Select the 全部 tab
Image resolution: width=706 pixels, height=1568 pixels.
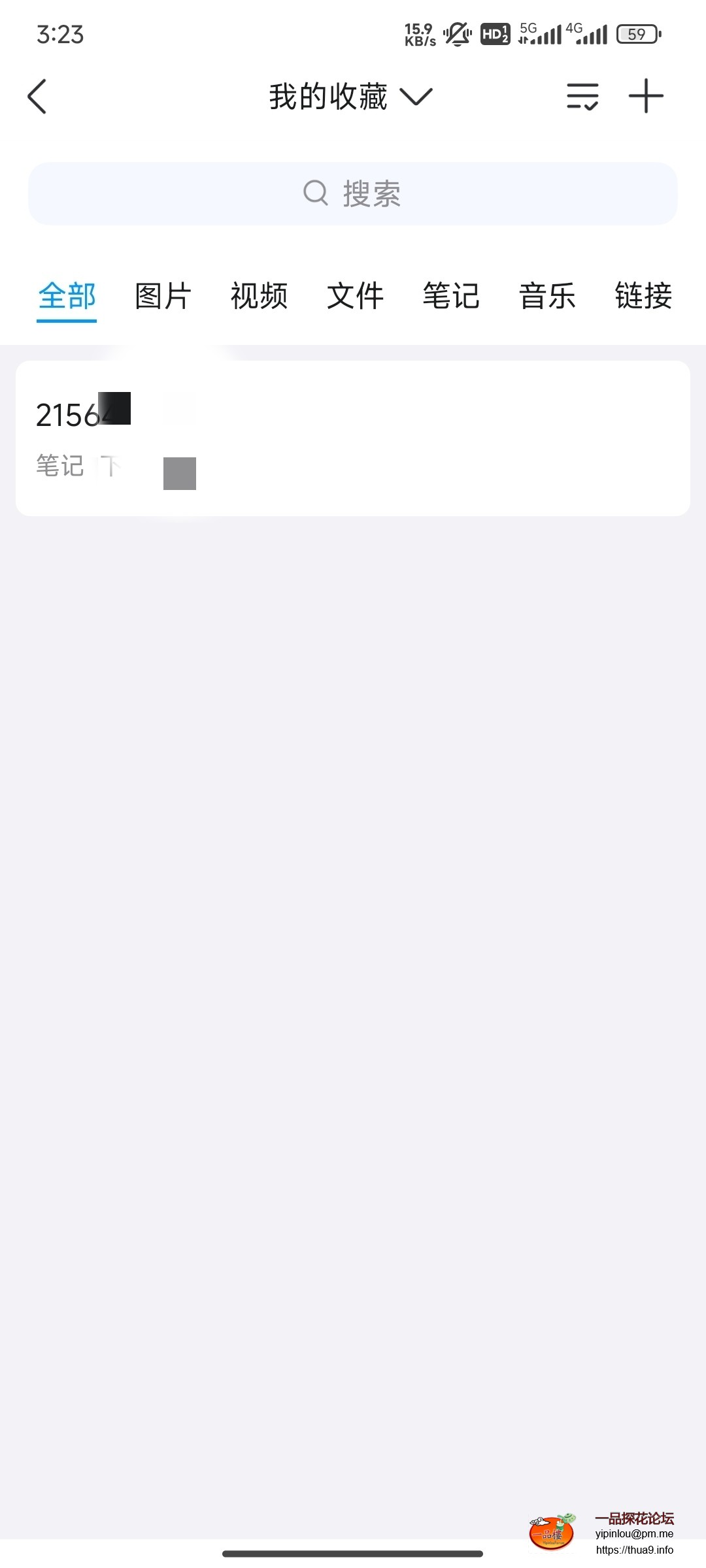coord(67,296)
